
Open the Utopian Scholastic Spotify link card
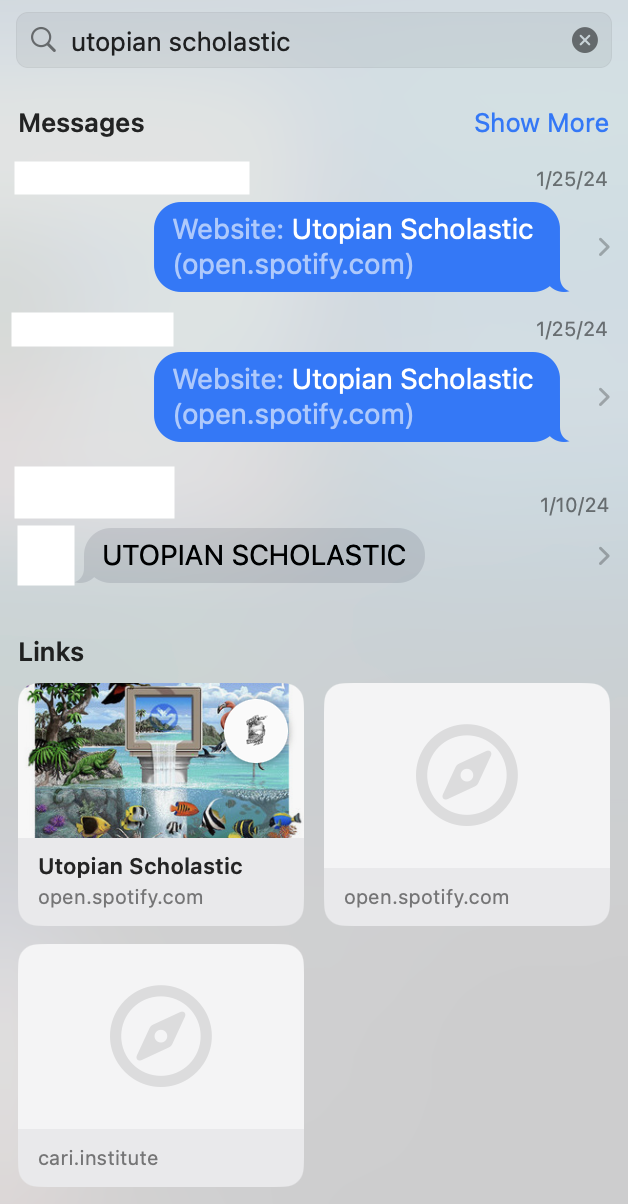(x=161, y=803)
